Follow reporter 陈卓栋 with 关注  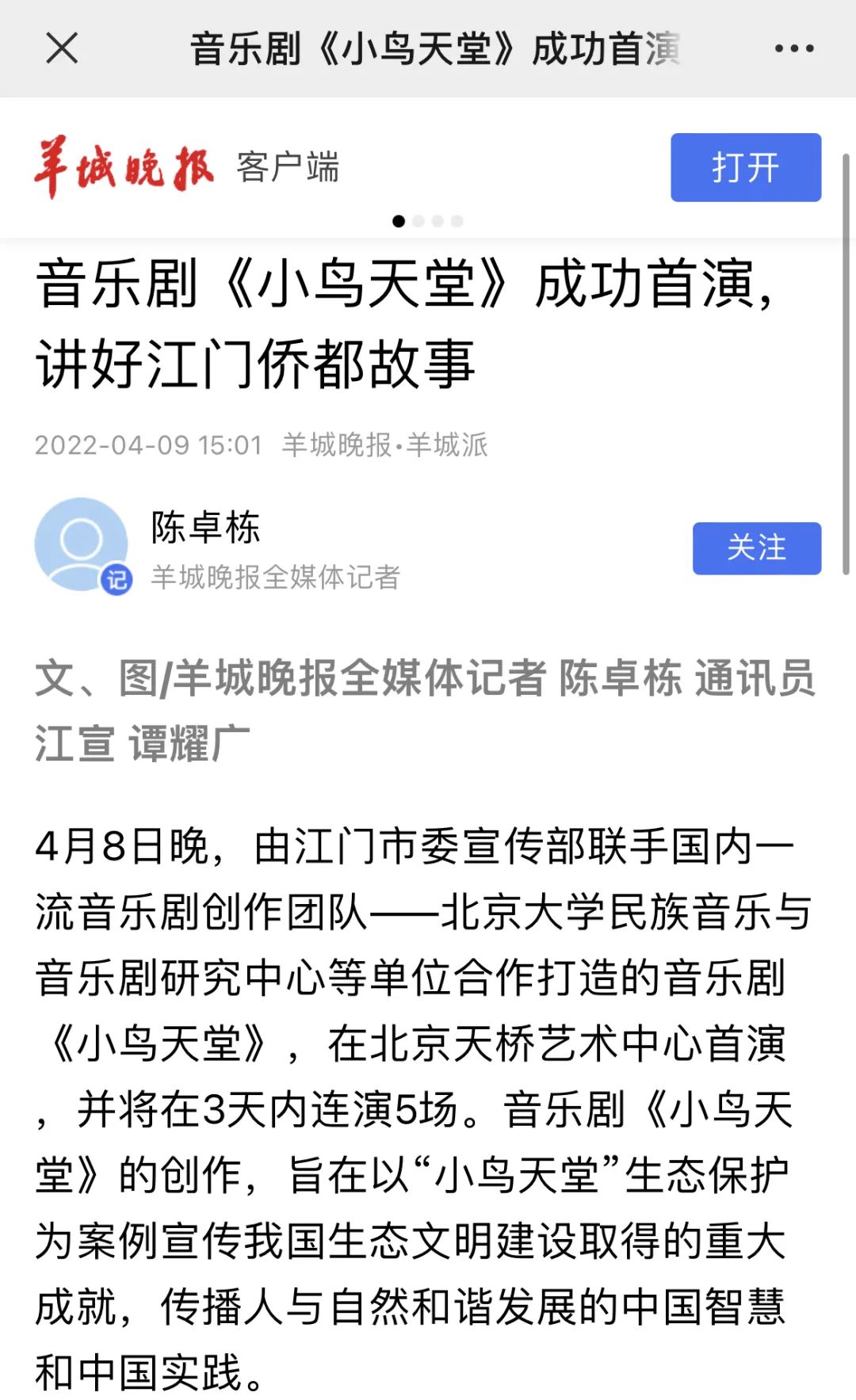click(756, 547)
